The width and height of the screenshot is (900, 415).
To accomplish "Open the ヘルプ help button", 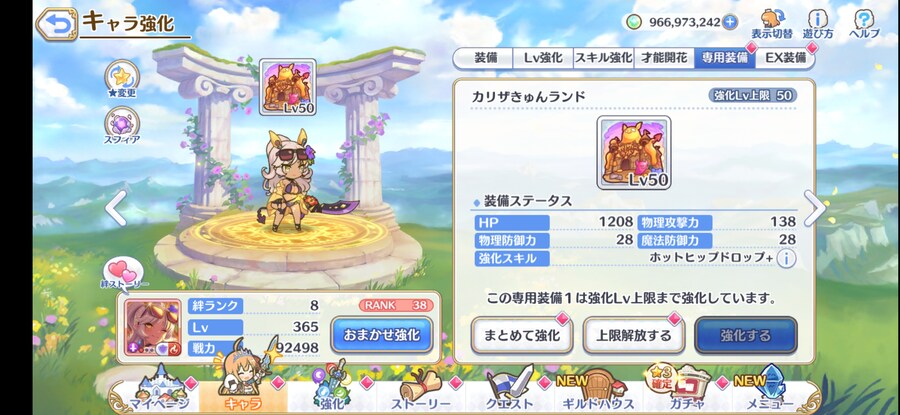I will point(864,23).
